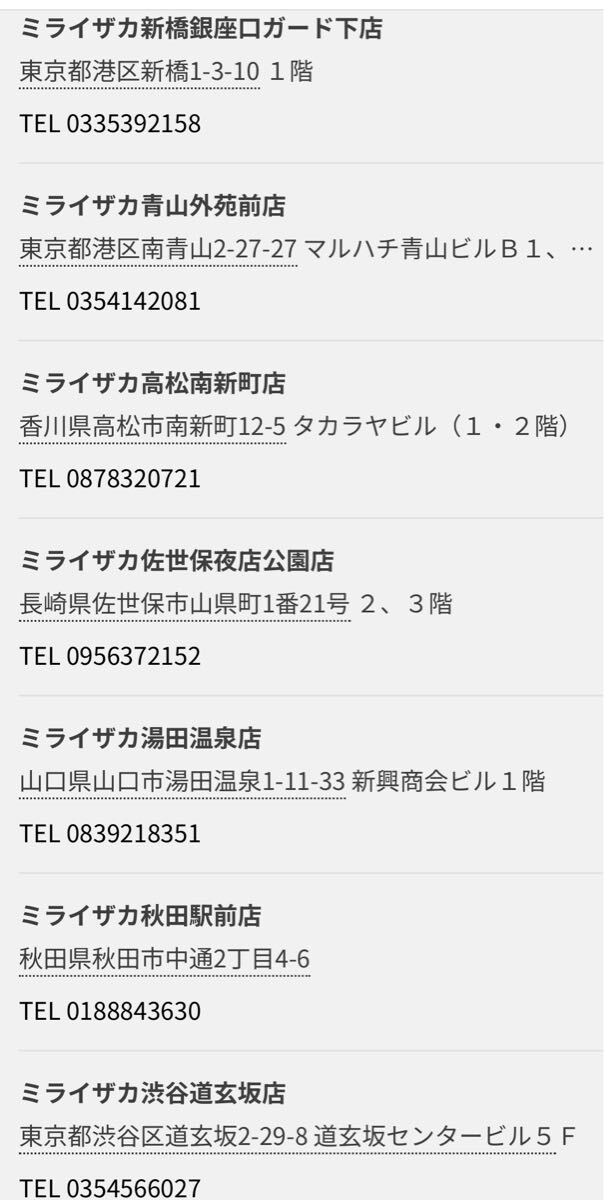This screenshot has width=604, height=1200.
Task: Open the 香川県高松市南新町12-5 address link
Action: tap(153, 427)
